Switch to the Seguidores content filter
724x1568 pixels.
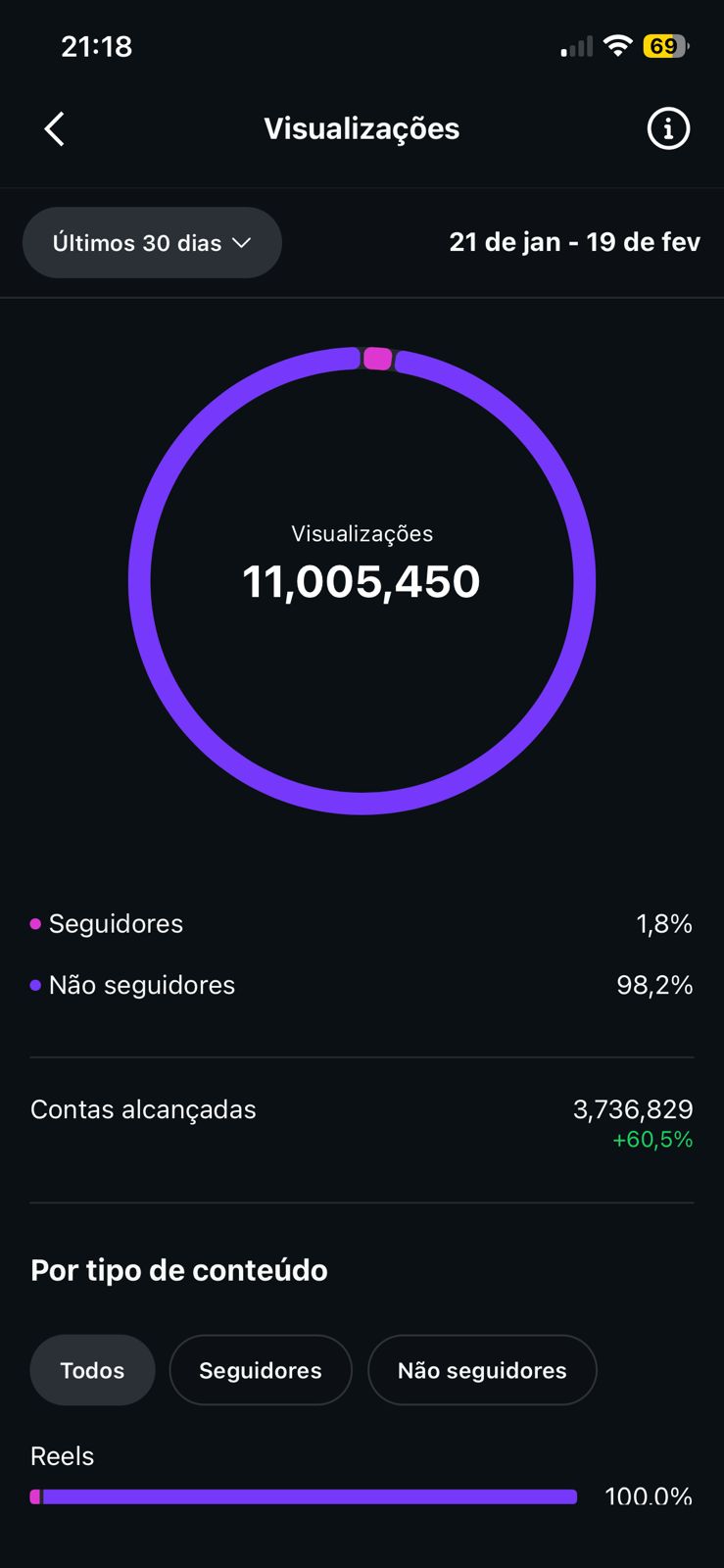pyautogui.click(x=260, y=1370)
